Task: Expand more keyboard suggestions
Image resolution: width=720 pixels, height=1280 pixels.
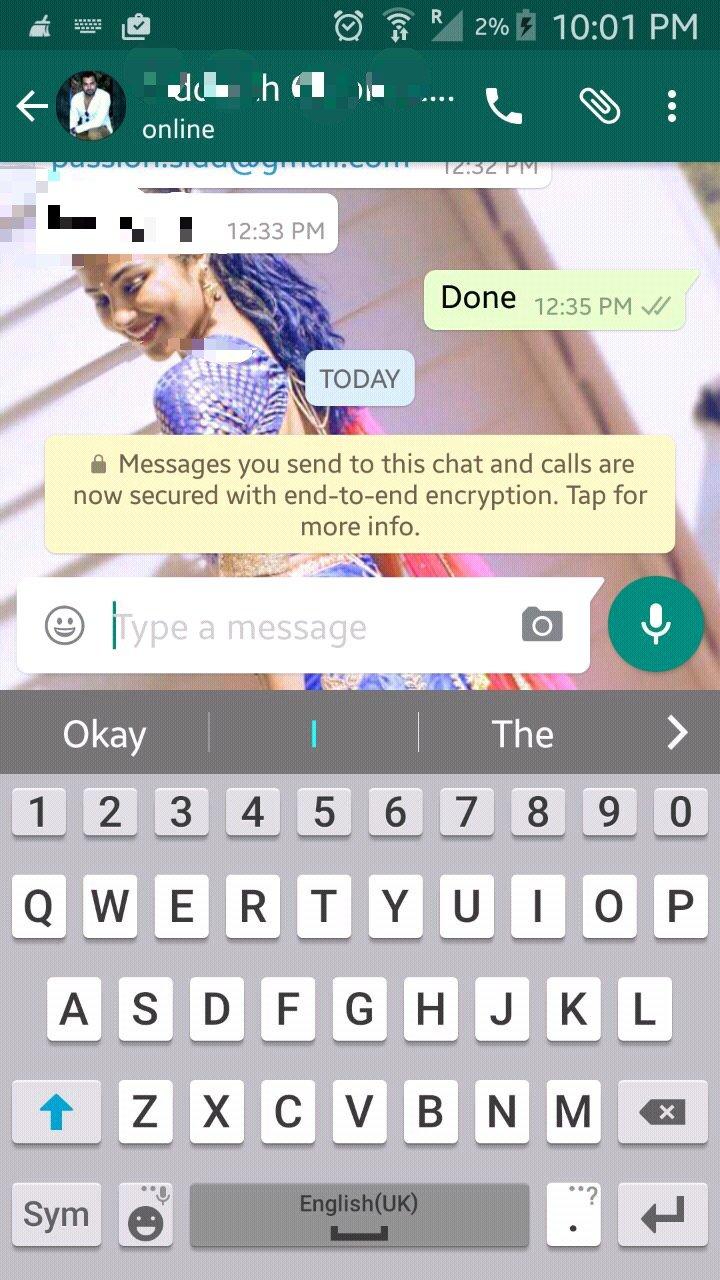Action: (x=678, y=733)
